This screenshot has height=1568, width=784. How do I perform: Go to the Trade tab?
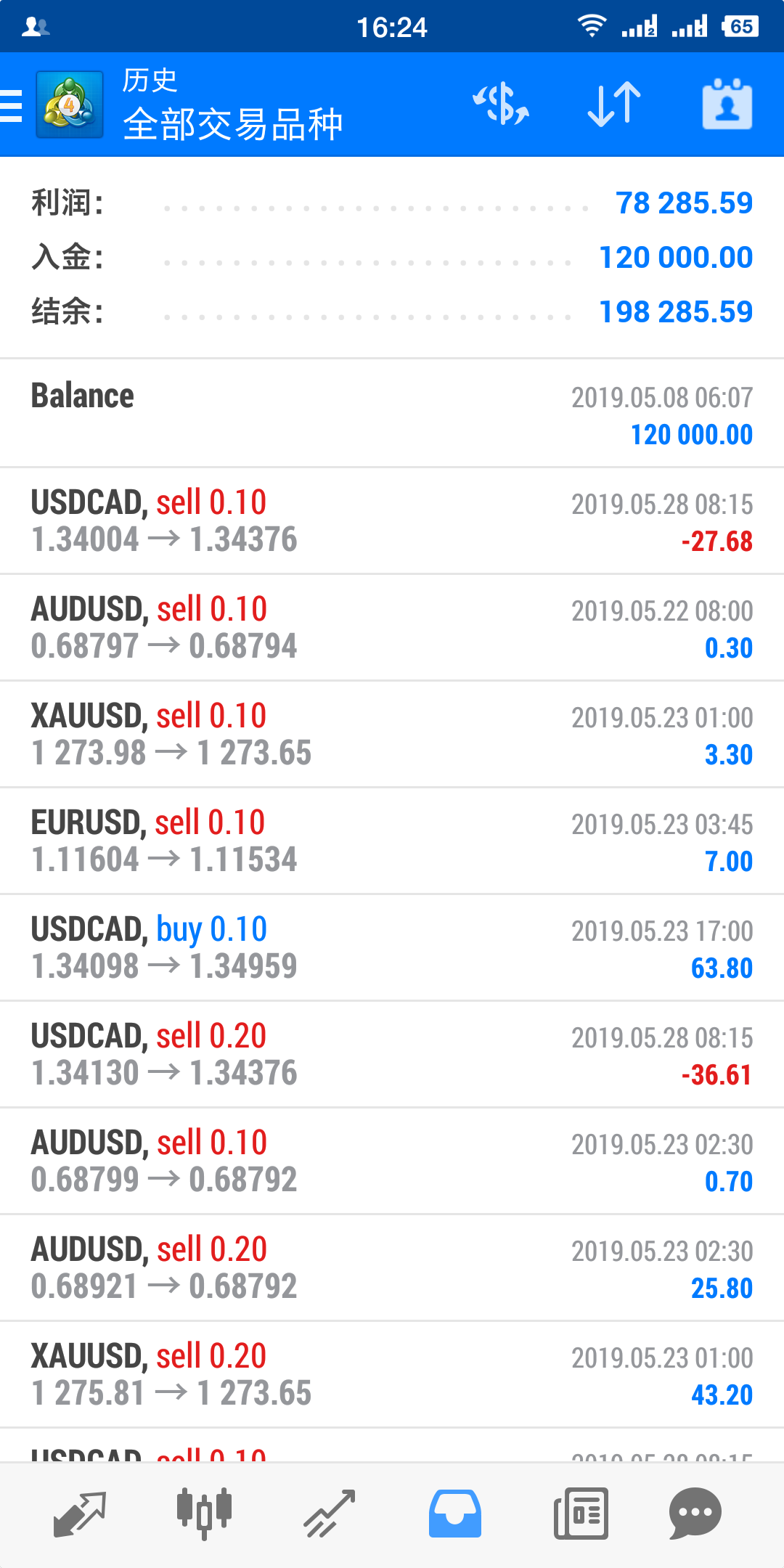pyautogui.click(x=330, y=1514)
